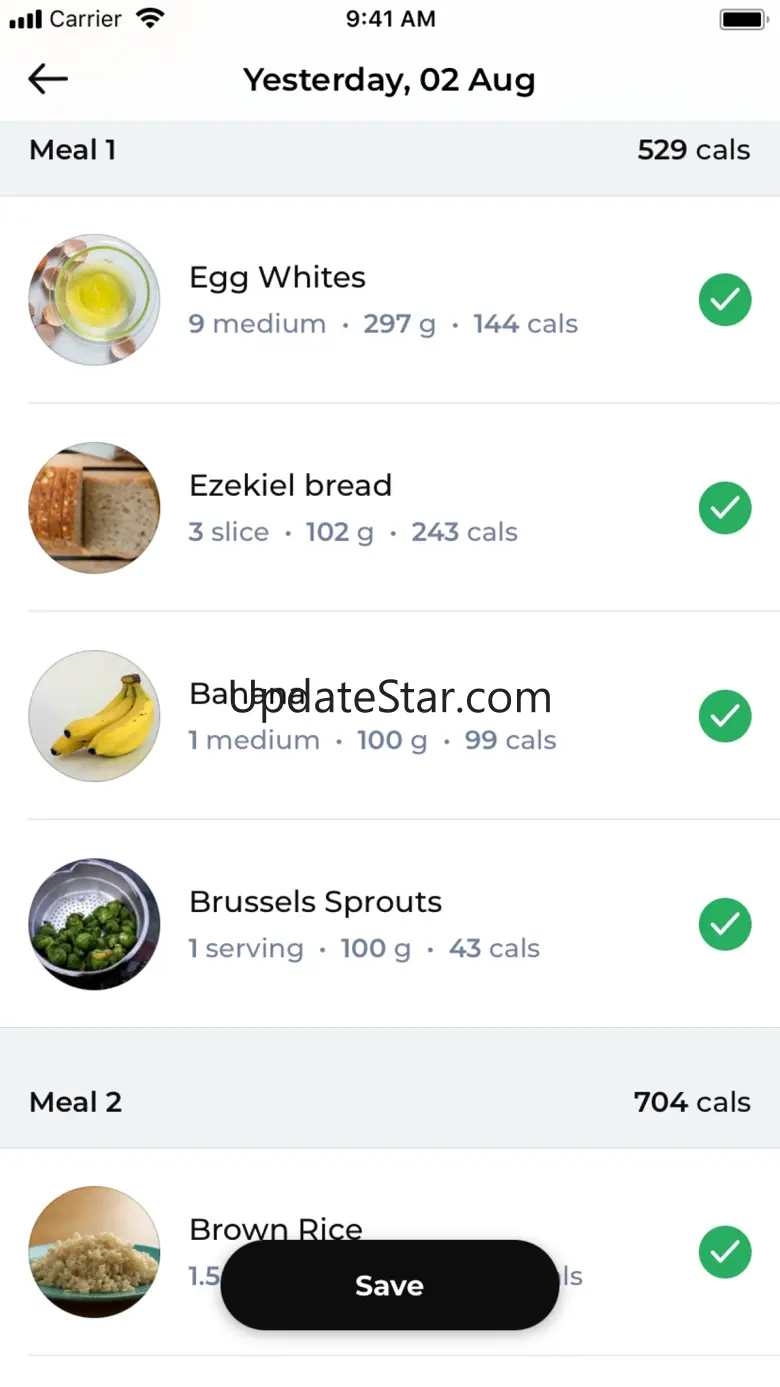Go back using the arrow icon
Viewport: 780px width, 1387px height.
(x=48, y=79)
